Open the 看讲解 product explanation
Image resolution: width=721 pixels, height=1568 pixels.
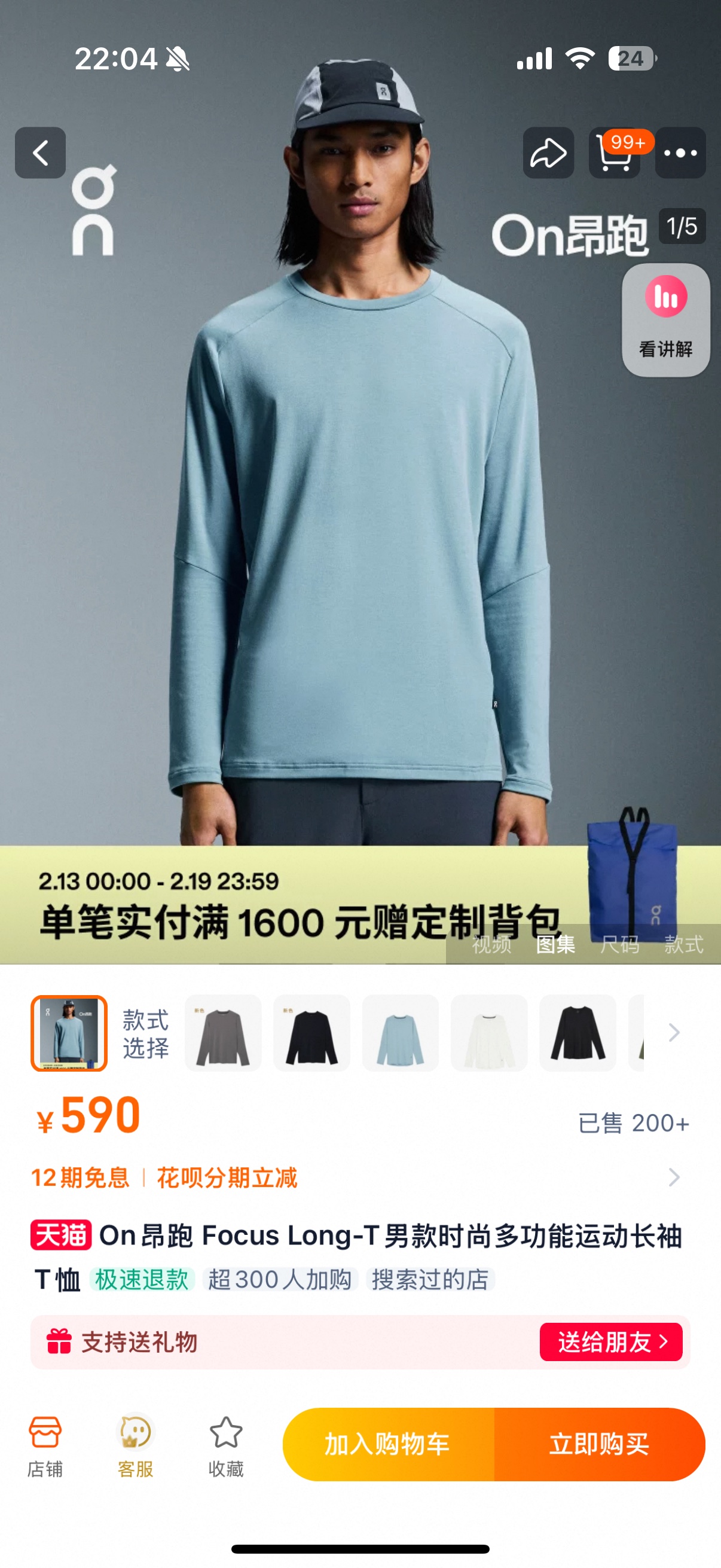tap(665, 319)
